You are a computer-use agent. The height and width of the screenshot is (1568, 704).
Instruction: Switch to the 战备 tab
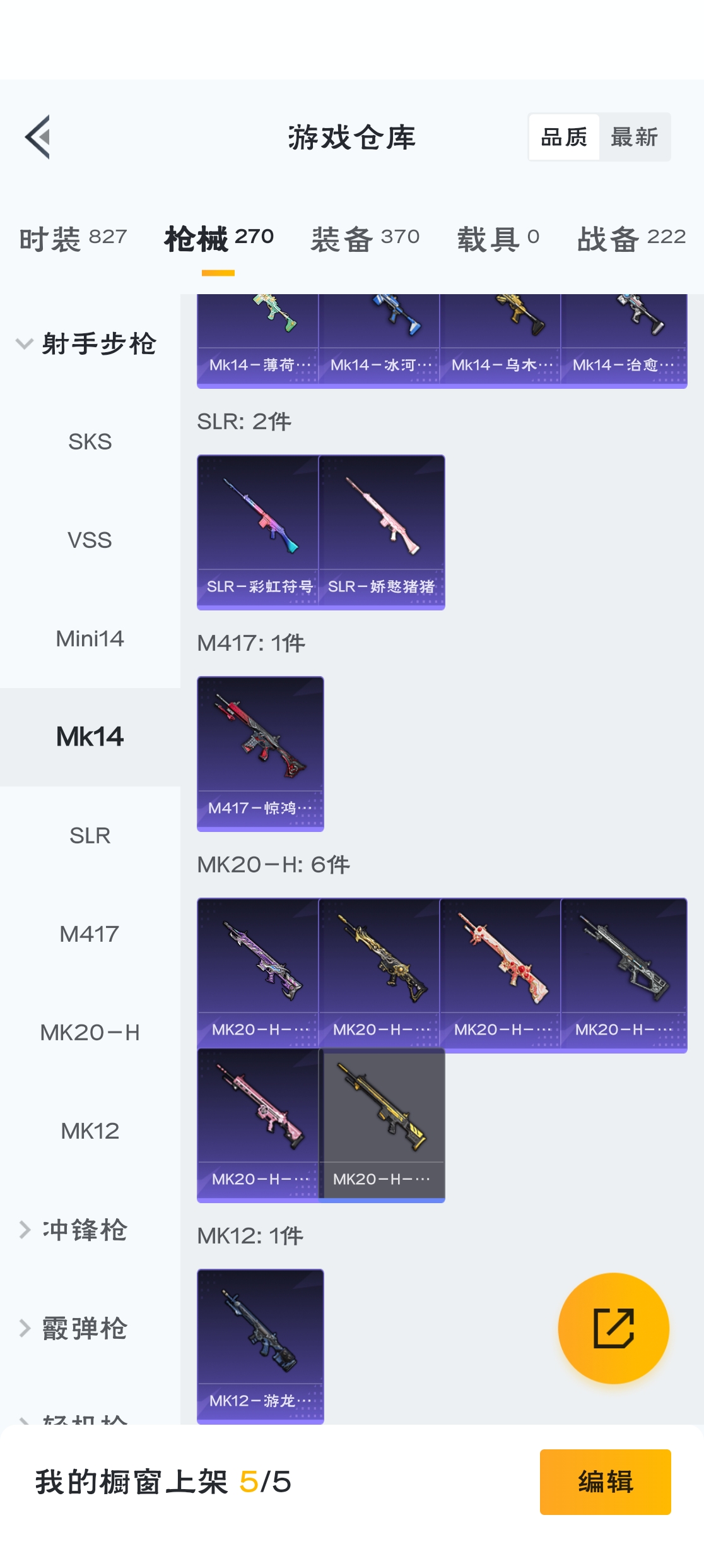click(631, 239)
